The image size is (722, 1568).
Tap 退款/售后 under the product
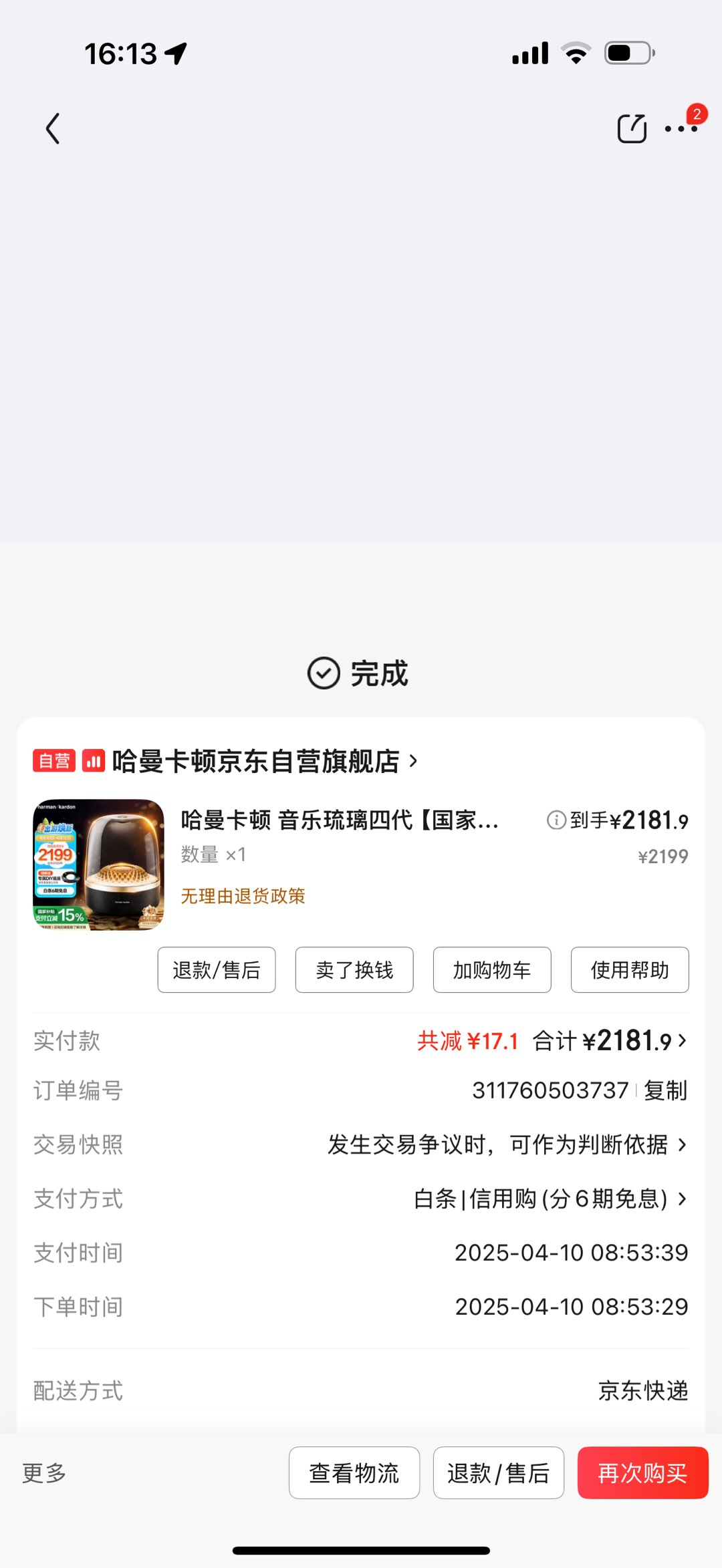click(217, 969)
